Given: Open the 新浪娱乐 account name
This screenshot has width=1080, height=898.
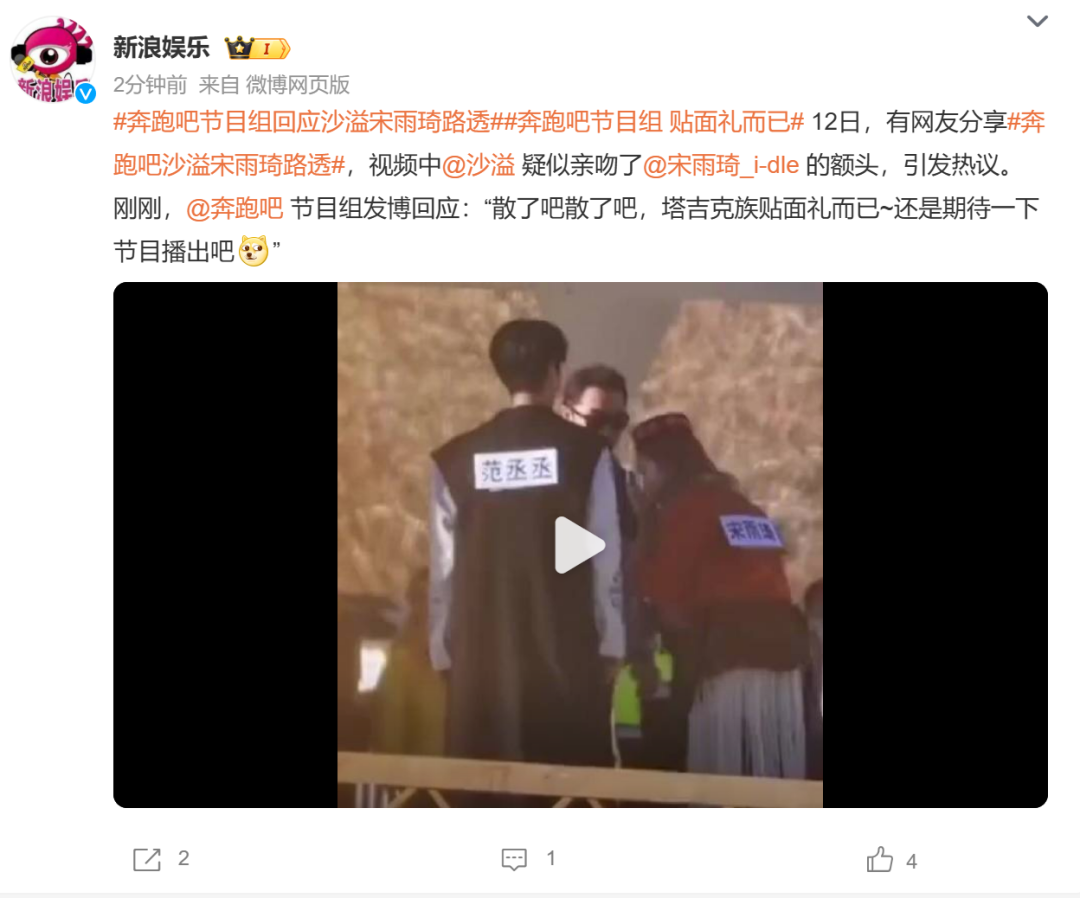Looking at the screenshot, I should coord(161,47).
